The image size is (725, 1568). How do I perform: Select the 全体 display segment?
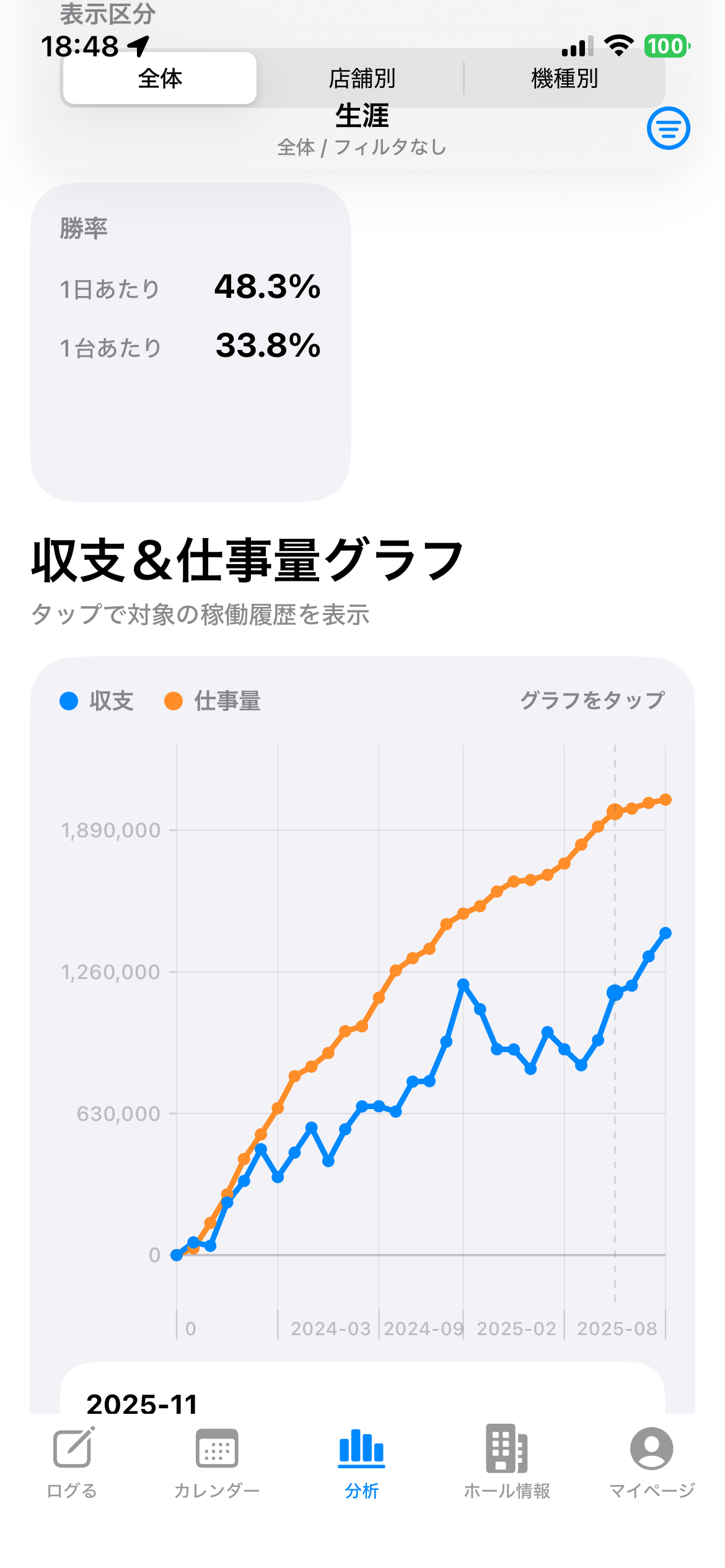[x=159, y=79]
